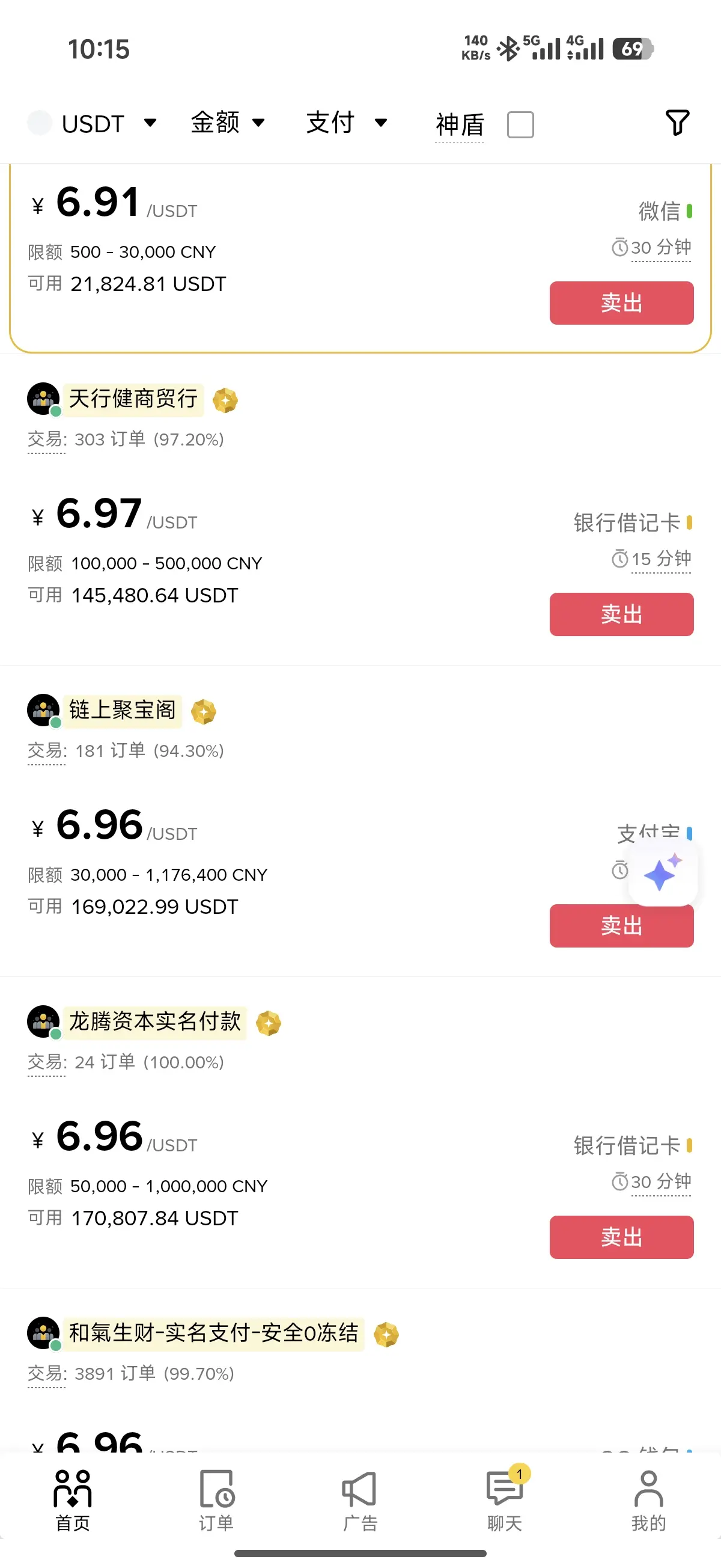Expand the 金额 amount filter
The width and height of the screenshot is (721, 1568).
[227, 123]
